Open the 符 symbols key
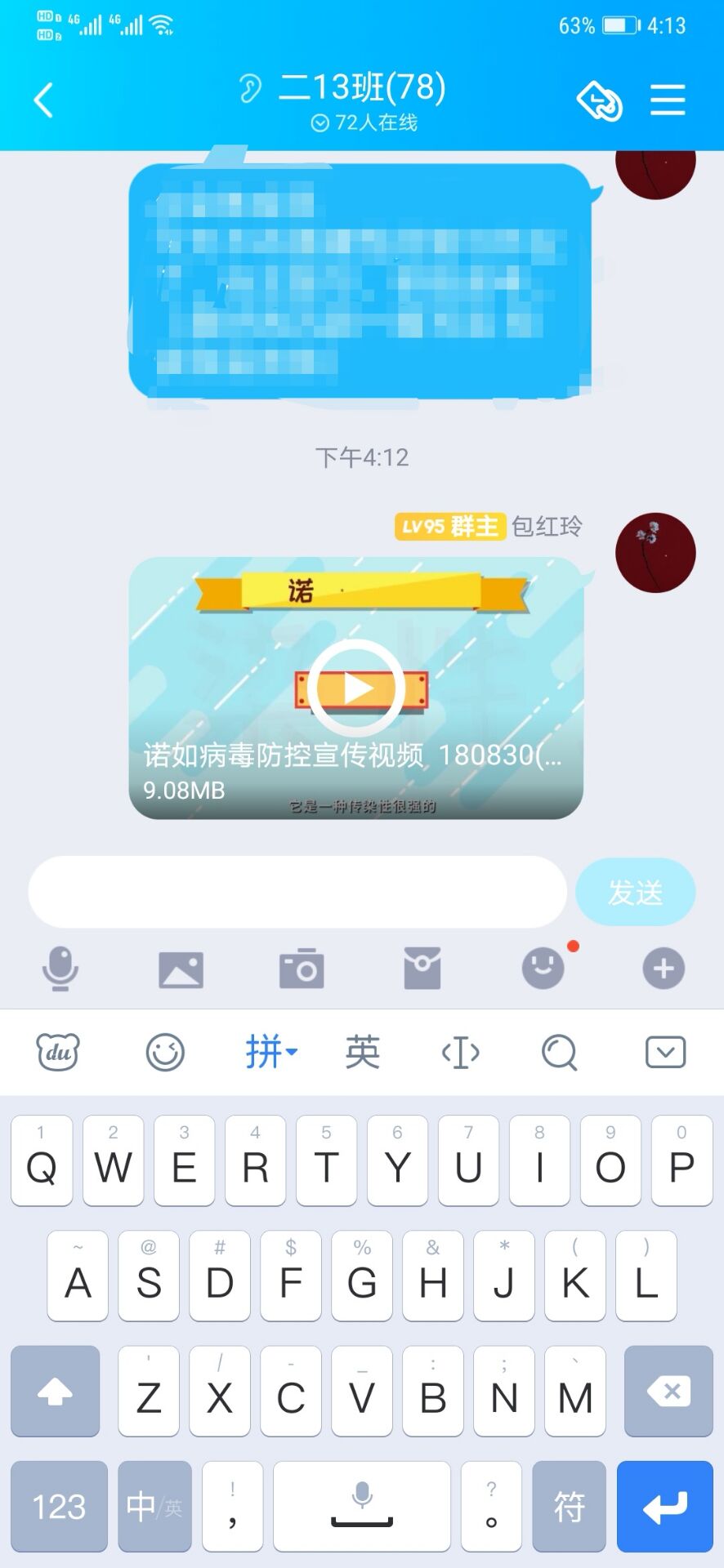 [570, 1506]
